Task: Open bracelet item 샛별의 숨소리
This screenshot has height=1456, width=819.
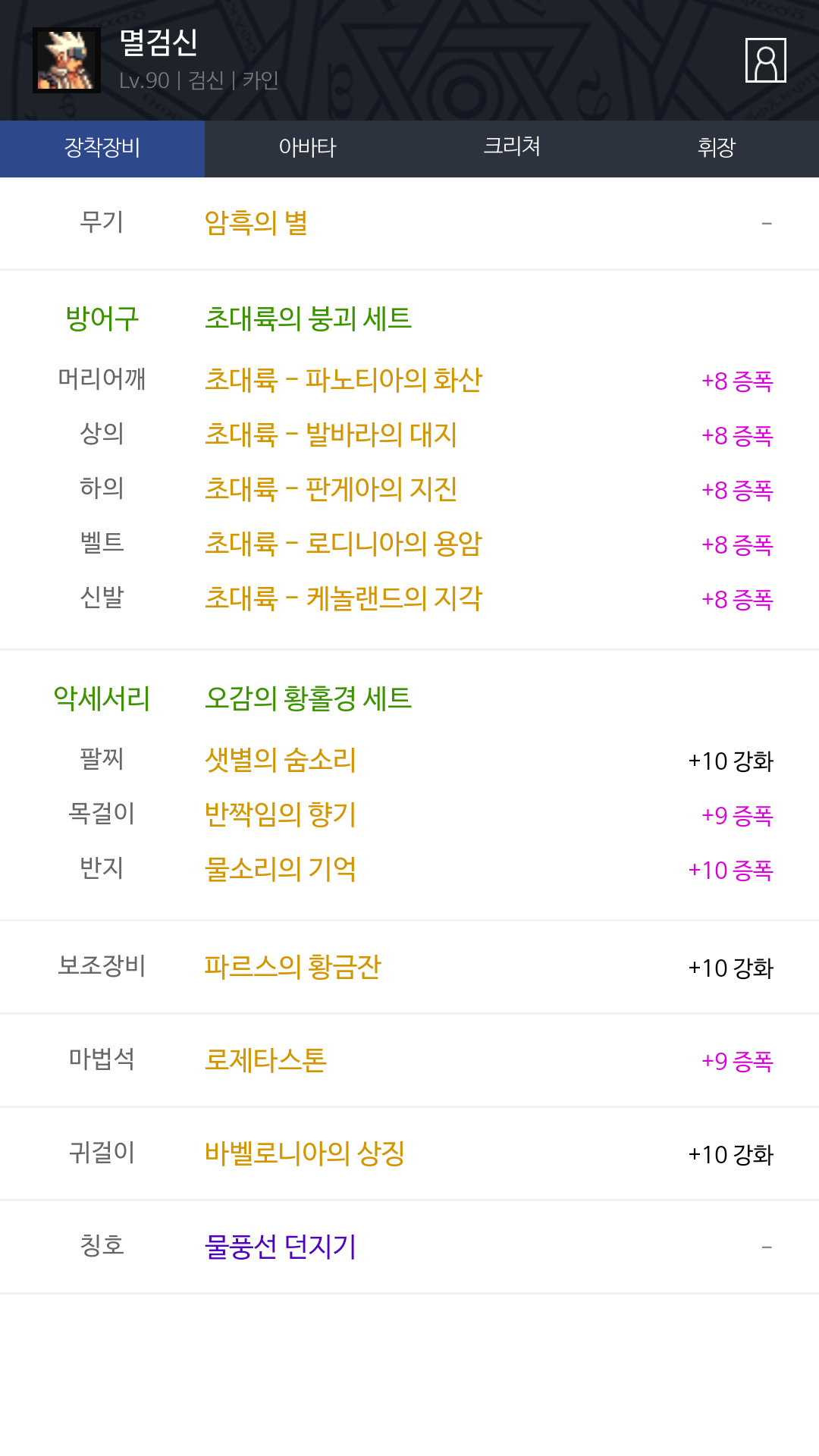Action: pyautogui.click(x=281, y=760)
